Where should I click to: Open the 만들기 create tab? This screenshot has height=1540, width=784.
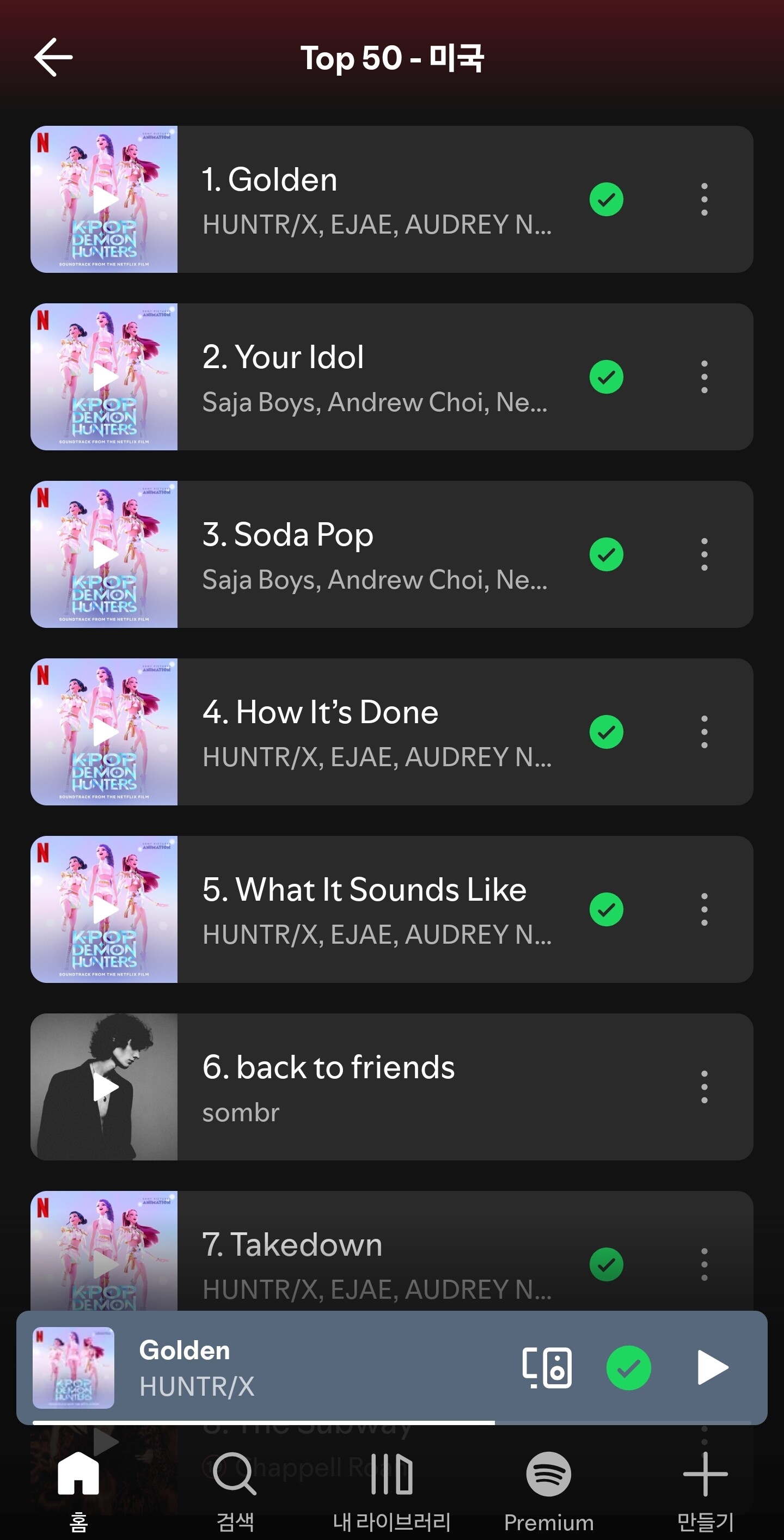click(705, 1489)
